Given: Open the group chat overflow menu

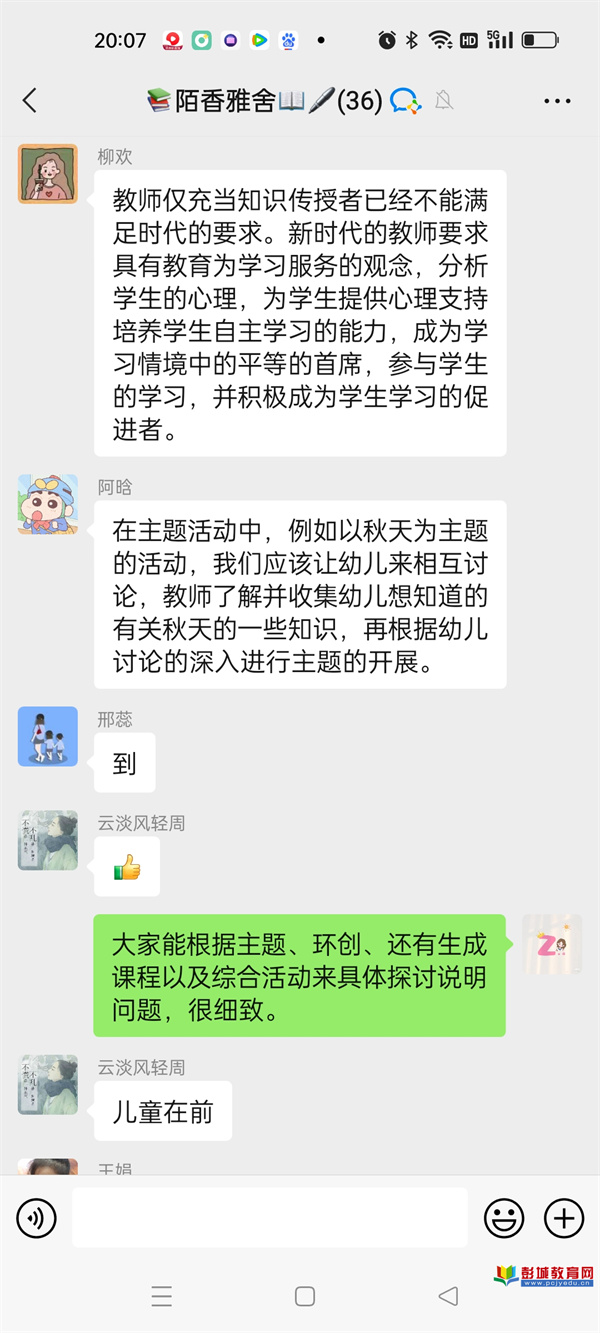Looking at the screenshot, I should coord(557,101).
